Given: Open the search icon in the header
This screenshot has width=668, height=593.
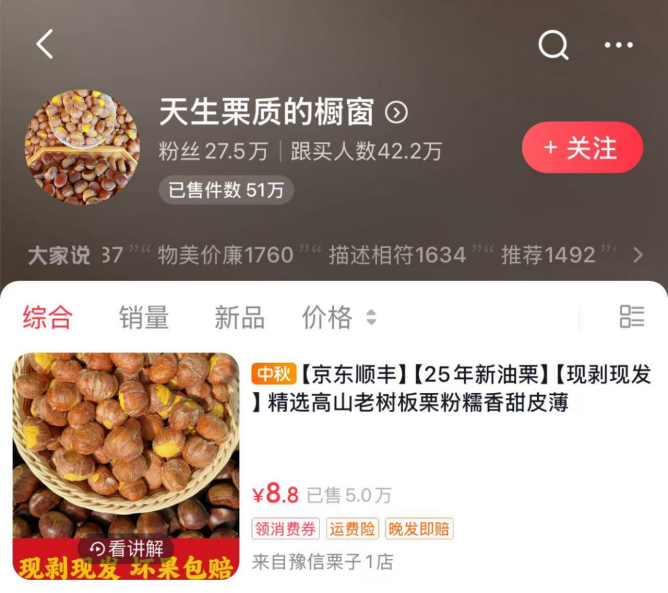Looking at the screenshot, I should tap(553, 44).
